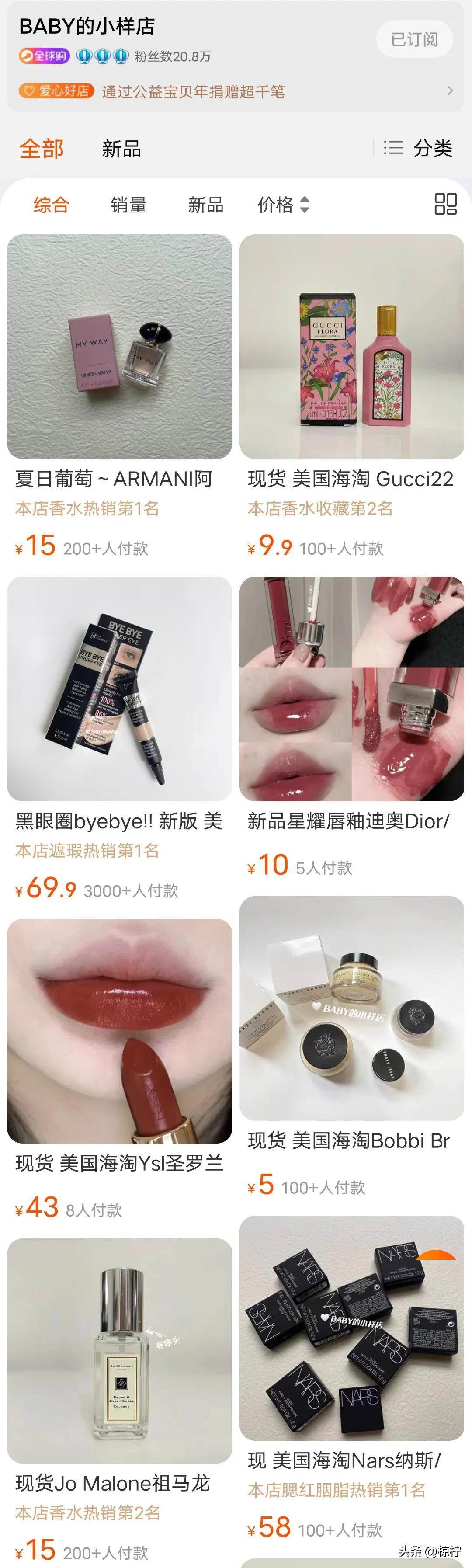Open the Gucci Flora perfume product
The width and height of the screenshot is (472, 1568).
pyautogui.click(x=351, y=347)
